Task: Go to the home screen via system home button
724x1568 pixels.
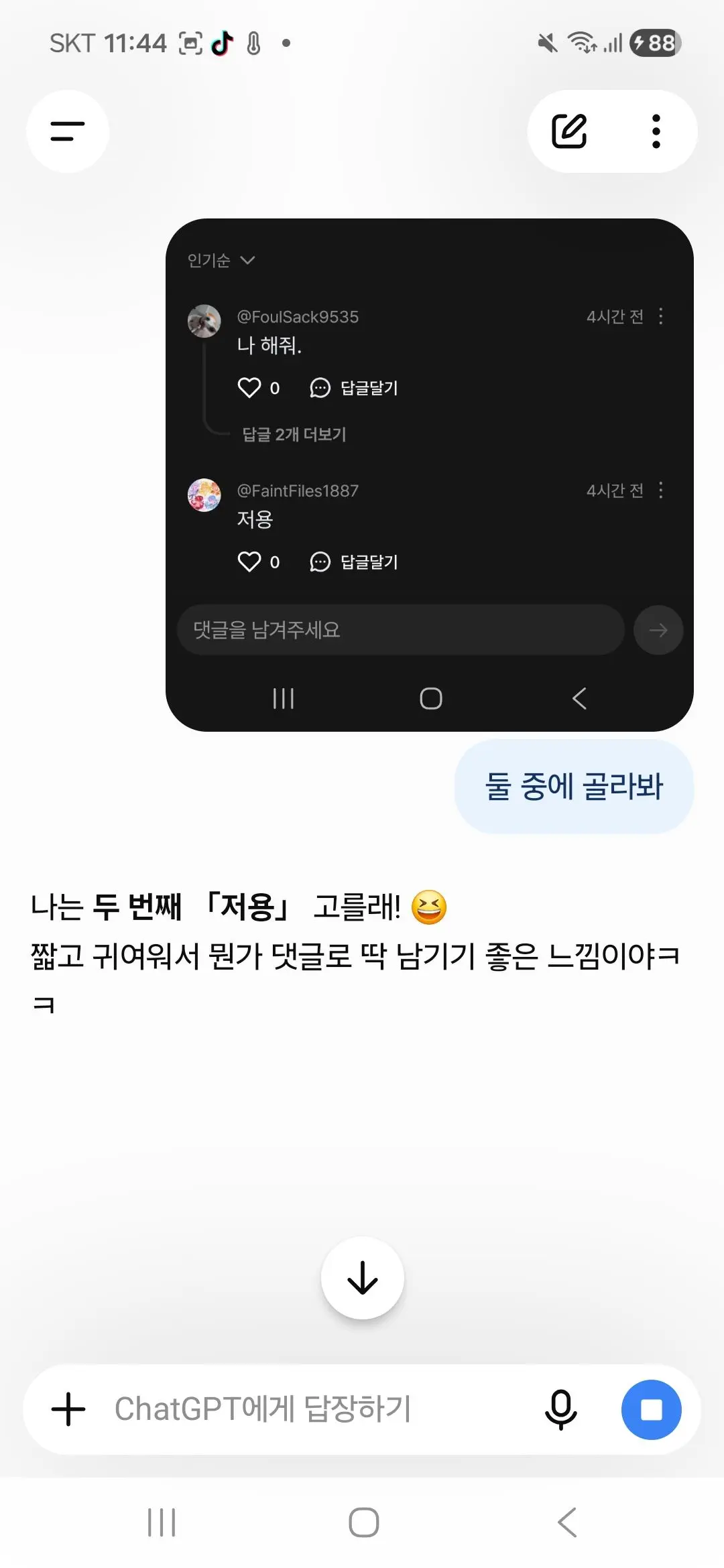Action: click(364, 1522)
